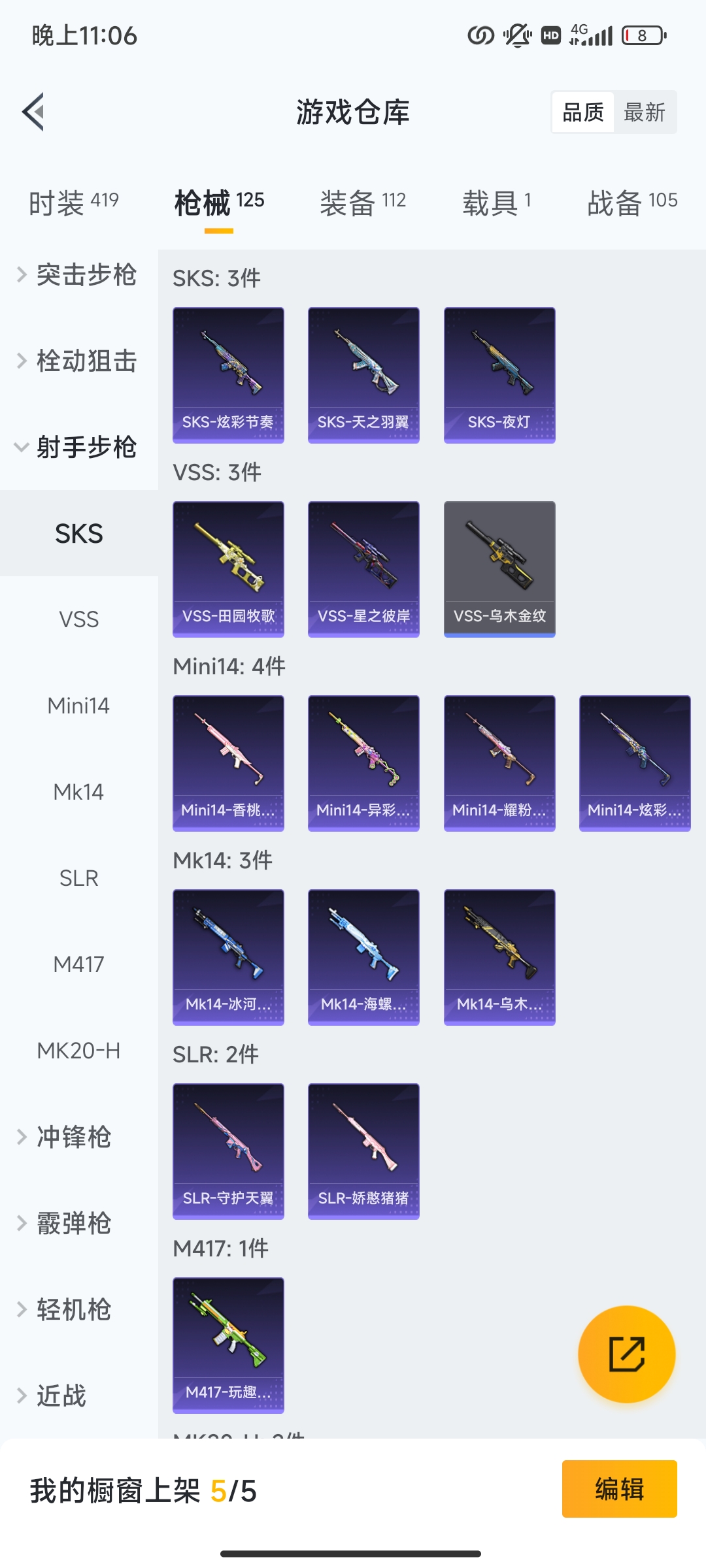View the Mini14-香桃 skin card

(x=228, y=763)
